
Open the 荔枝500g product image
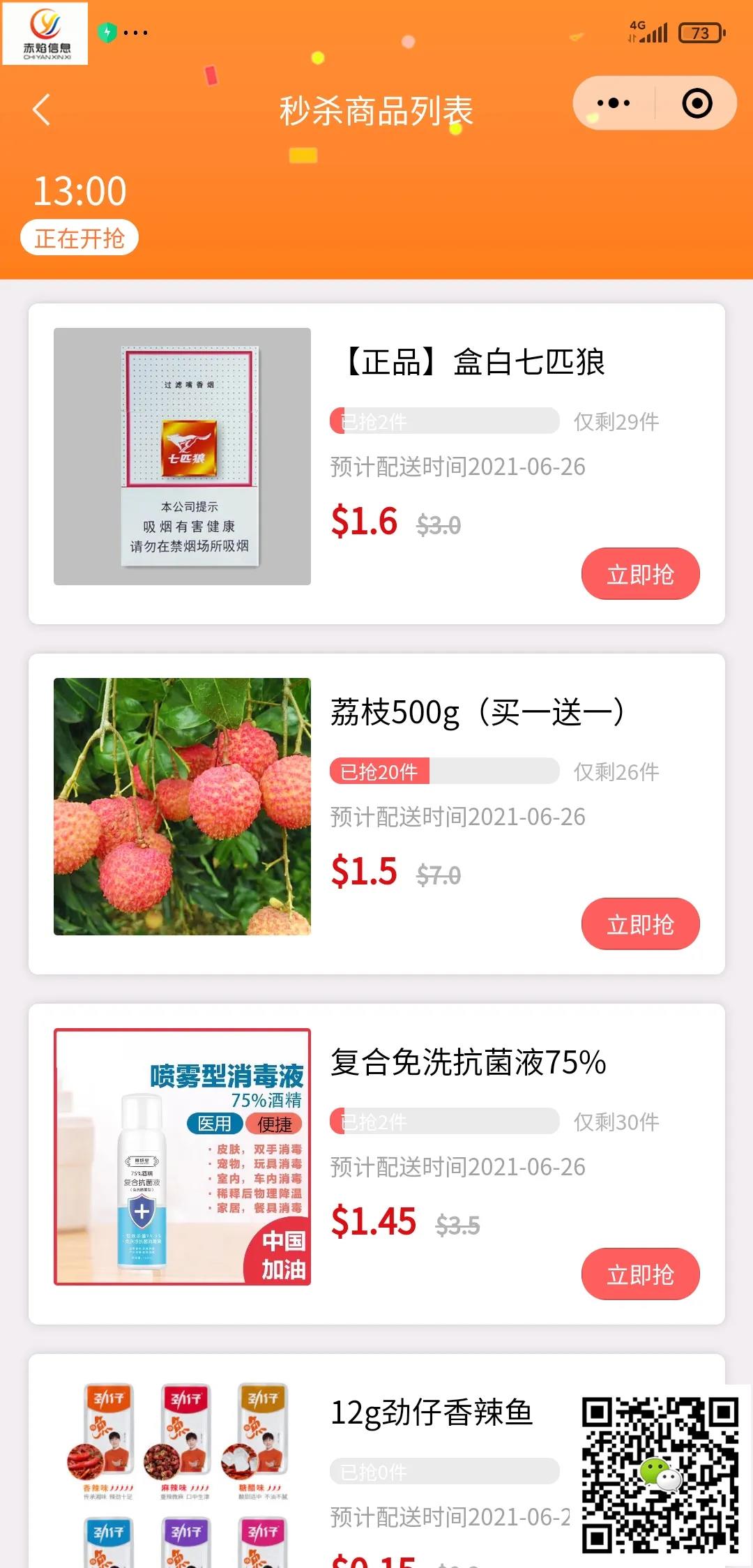click(x=182, y=806)
